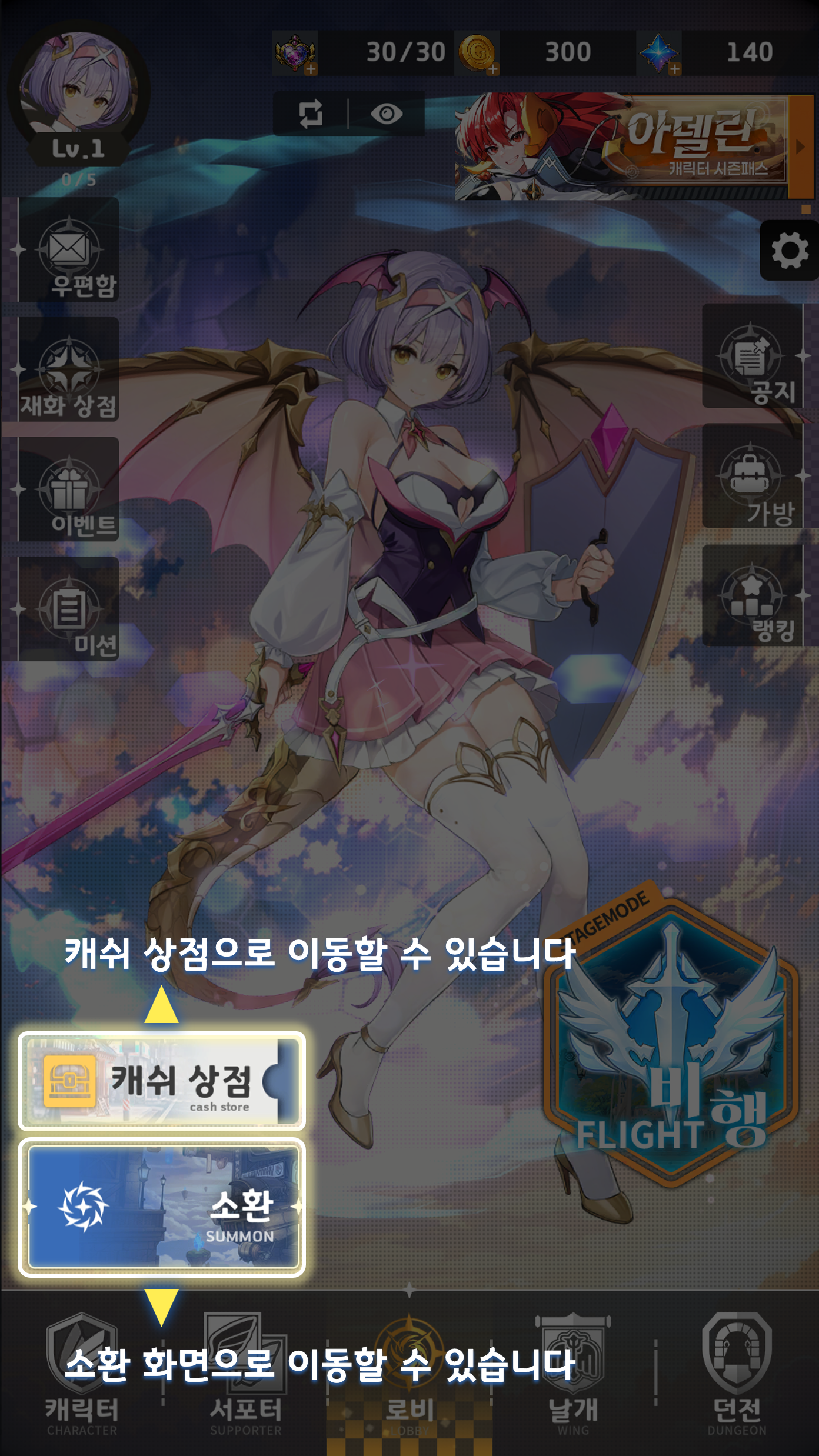Toggle lobby UI visibility with eye icon

pyautogui.click(x=387, y=114)
